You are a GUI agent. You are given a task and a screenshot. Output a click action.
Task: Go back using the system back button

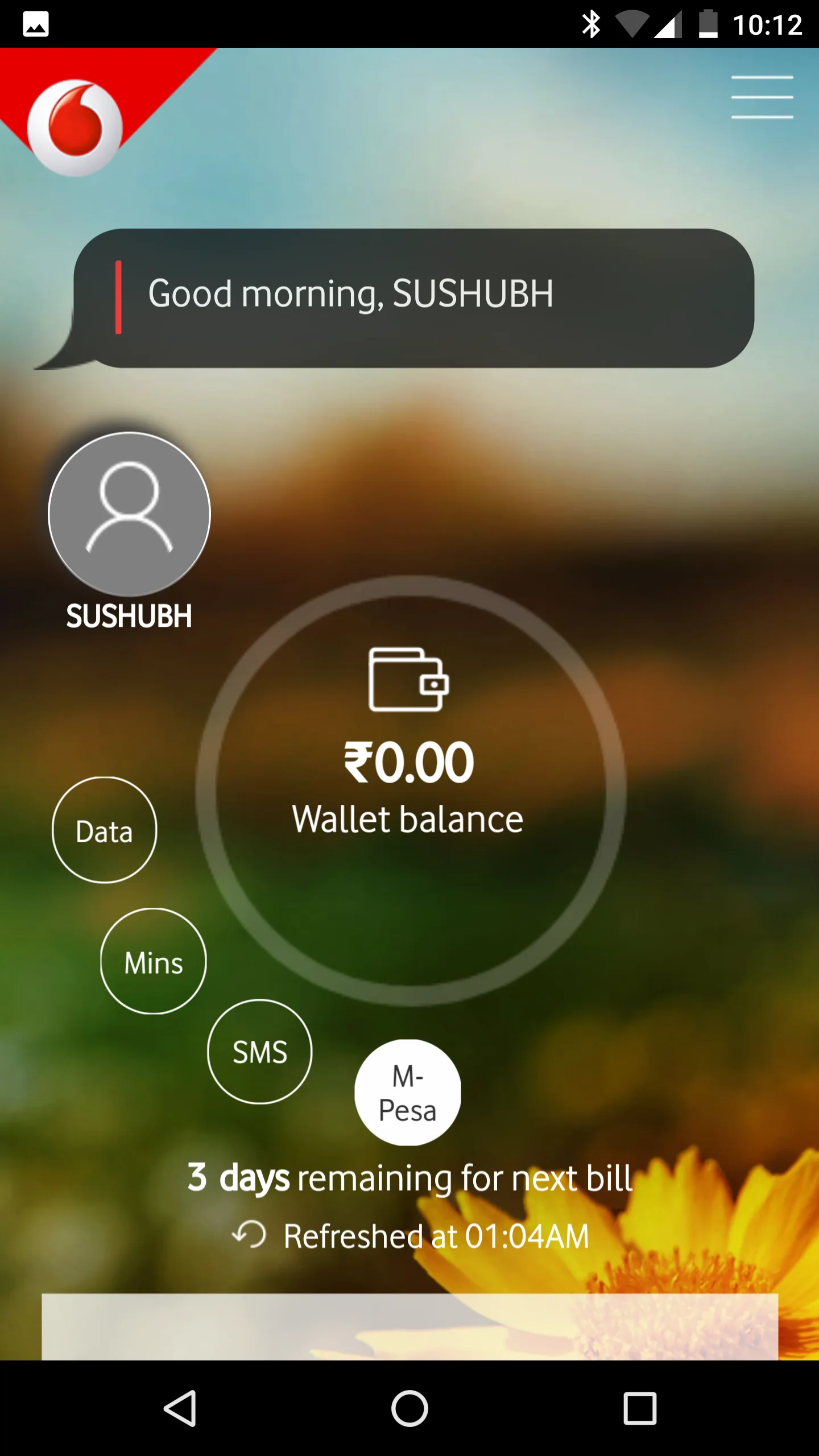point(180,1408)
